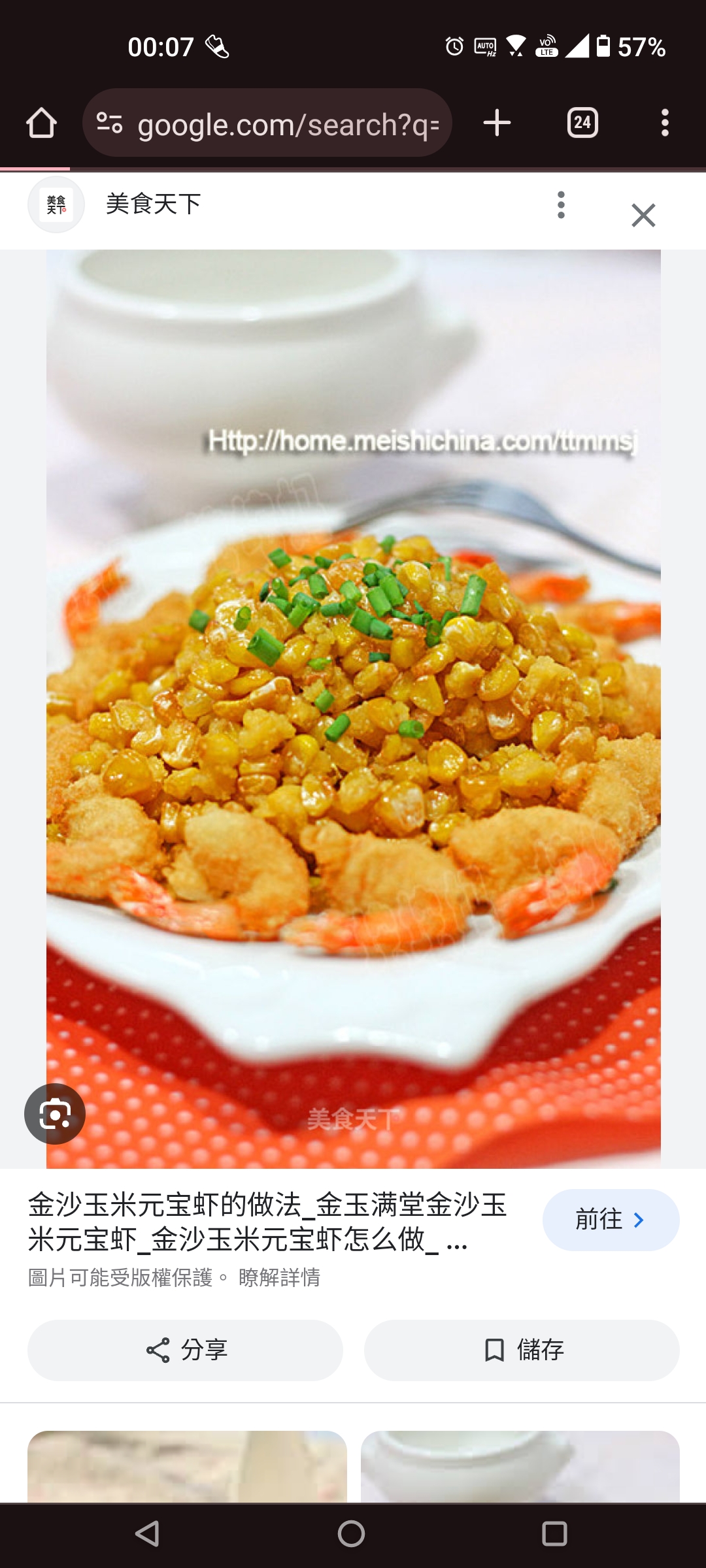Open the right related image thumbnail
Image resolution: width=706 pixels, height=1568 pixels.
(x=520, y=1467)
